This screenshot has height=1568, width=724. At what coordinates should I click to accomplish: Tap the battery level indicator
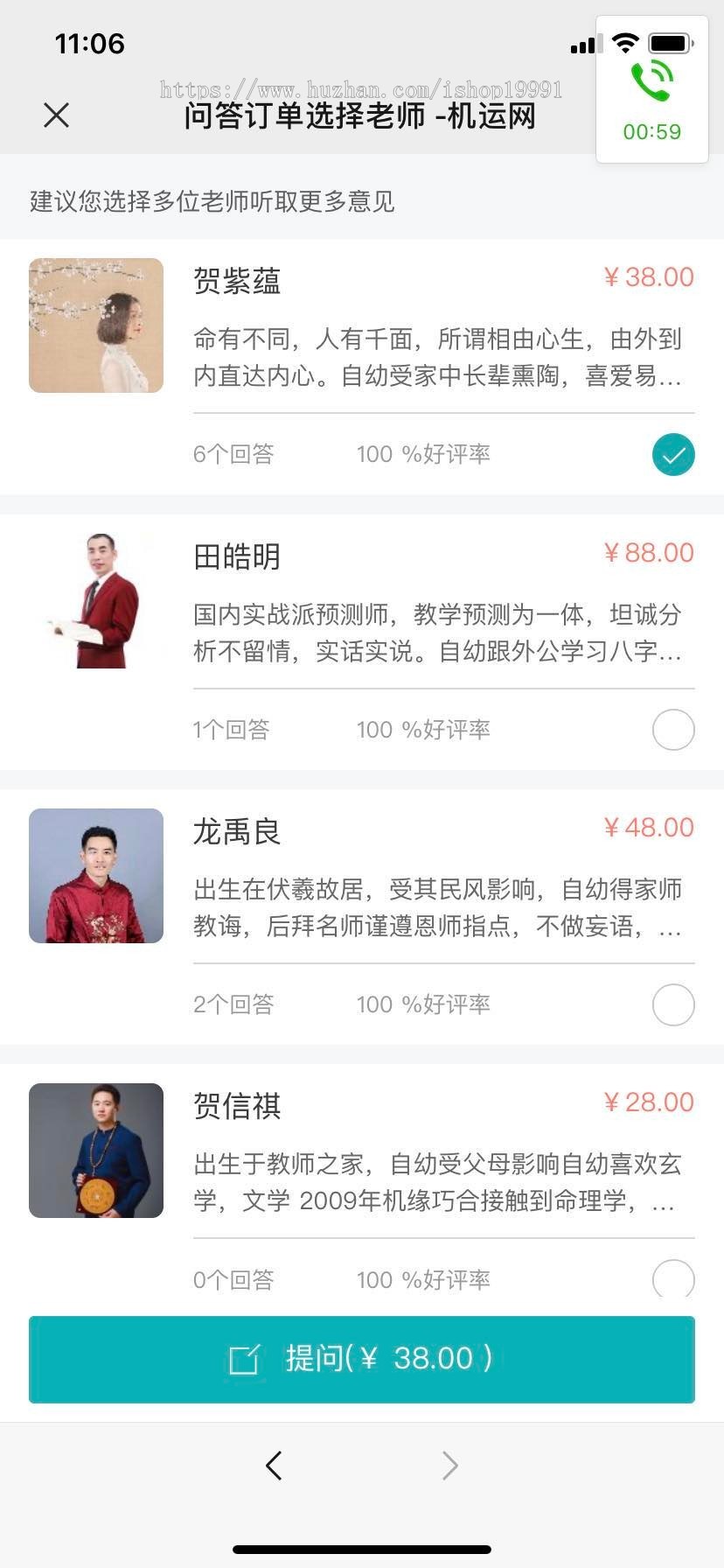(x=672, y=42)
